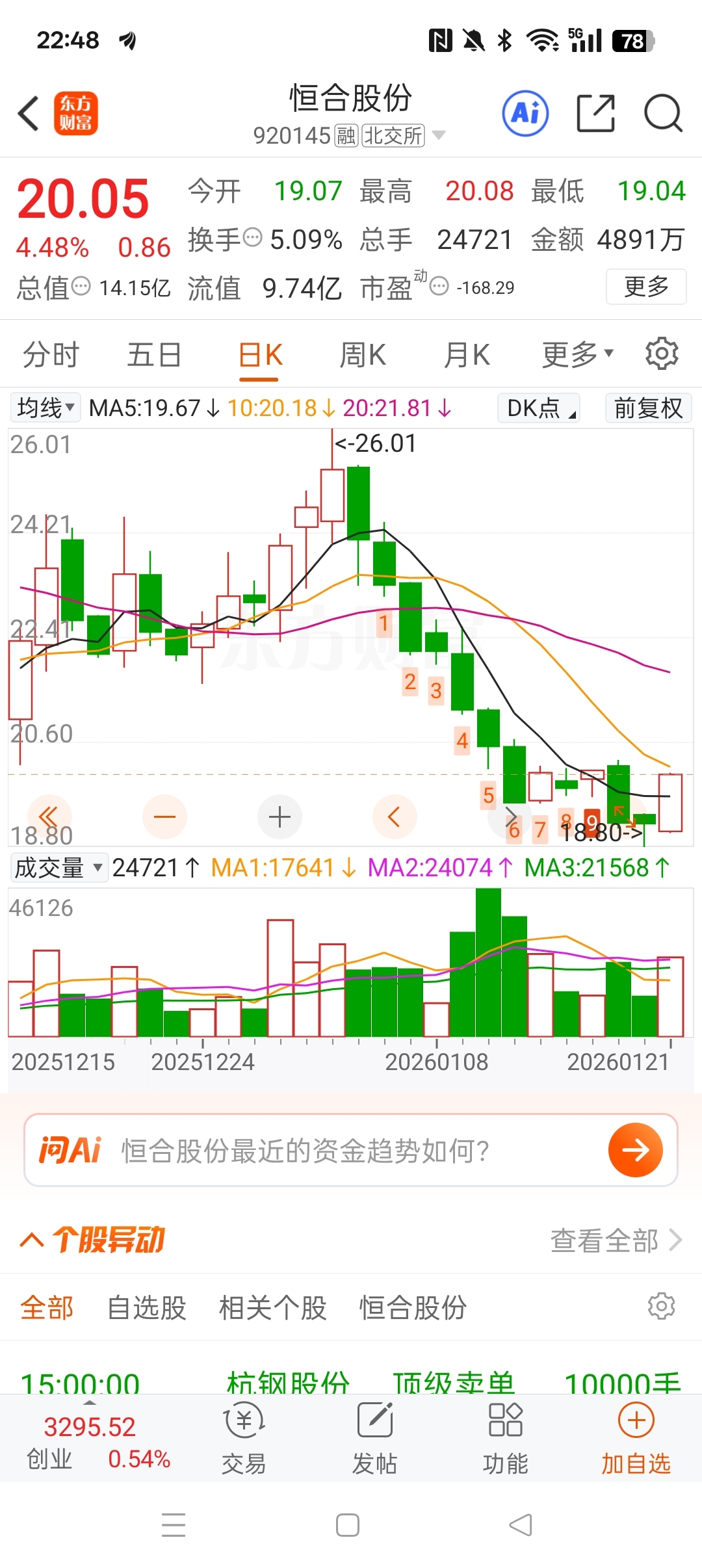Switch to the 分时 chart tab
This screenshot has width=702, height=1568.
[51, 355]
